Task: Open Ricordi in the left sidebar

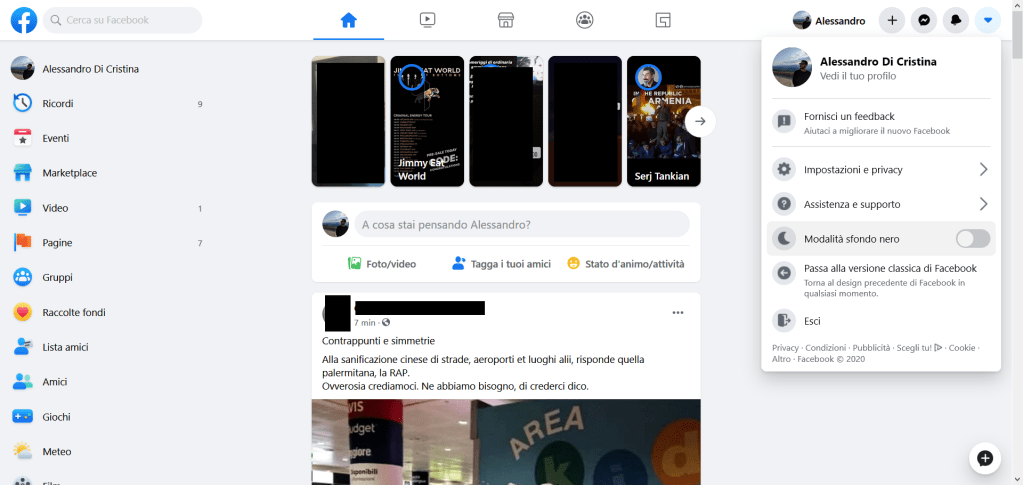Action: click(x=57, y=103)
